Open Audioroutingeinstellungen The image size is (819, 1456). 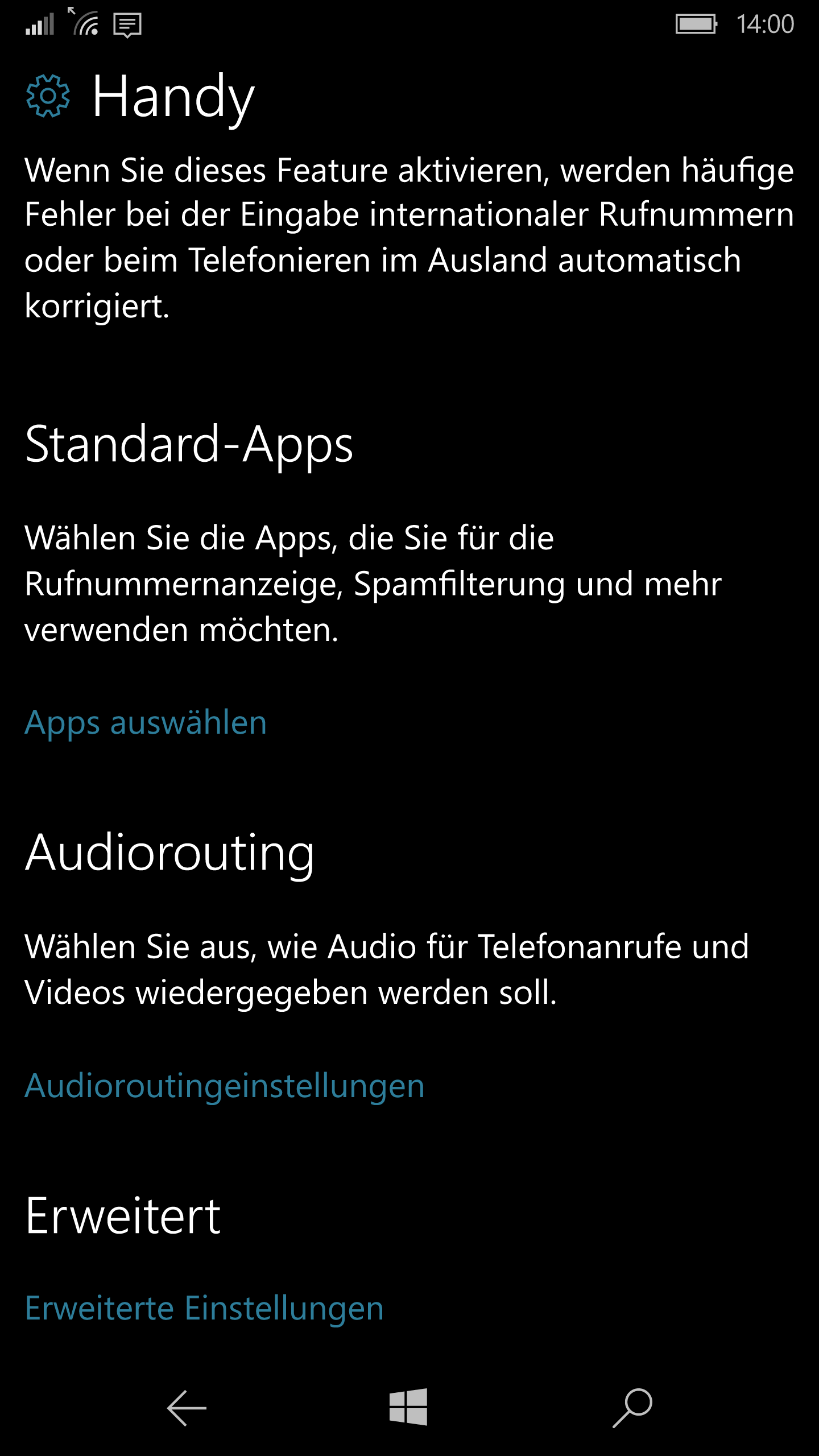tap(225, 1086)
